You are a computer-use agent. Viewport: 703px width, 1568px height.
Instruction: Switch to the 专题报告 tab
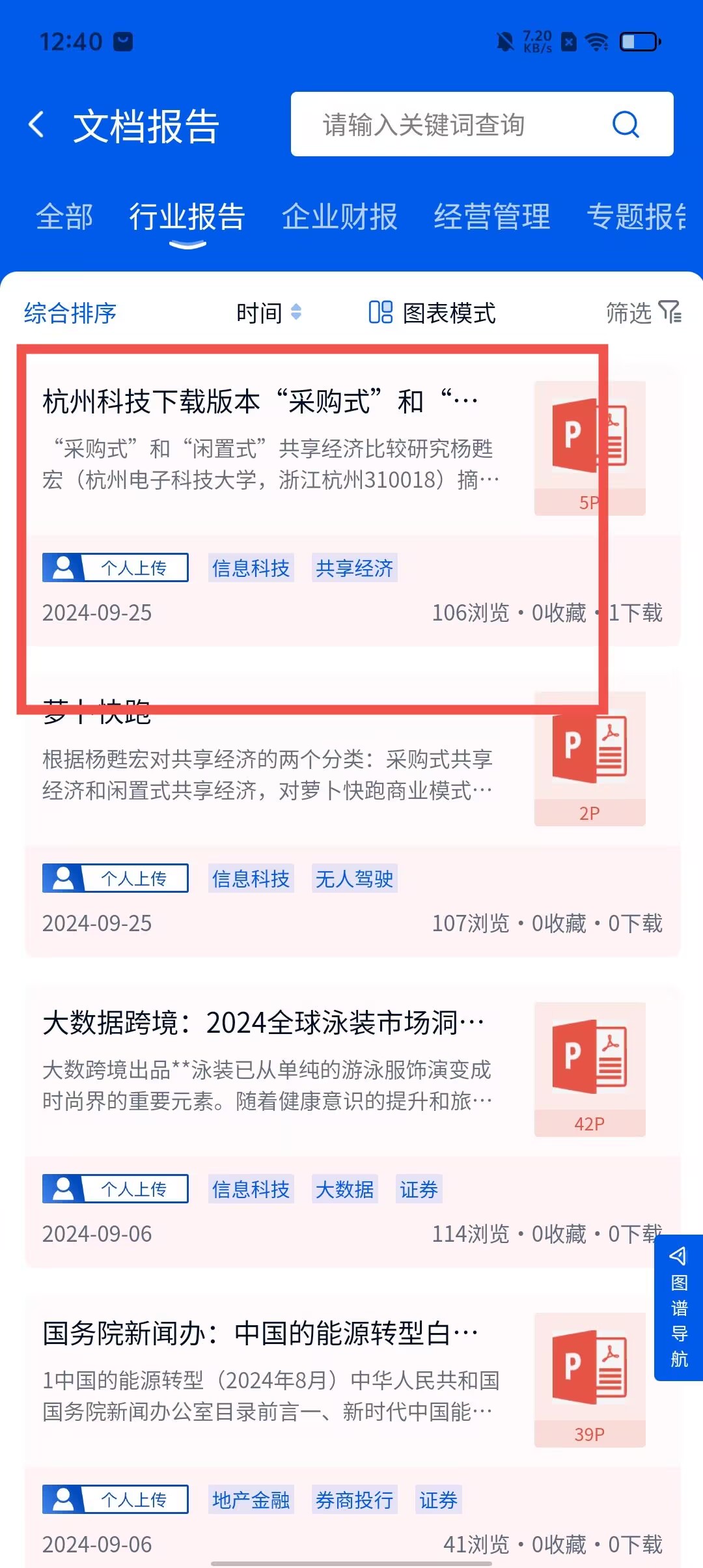637,217
